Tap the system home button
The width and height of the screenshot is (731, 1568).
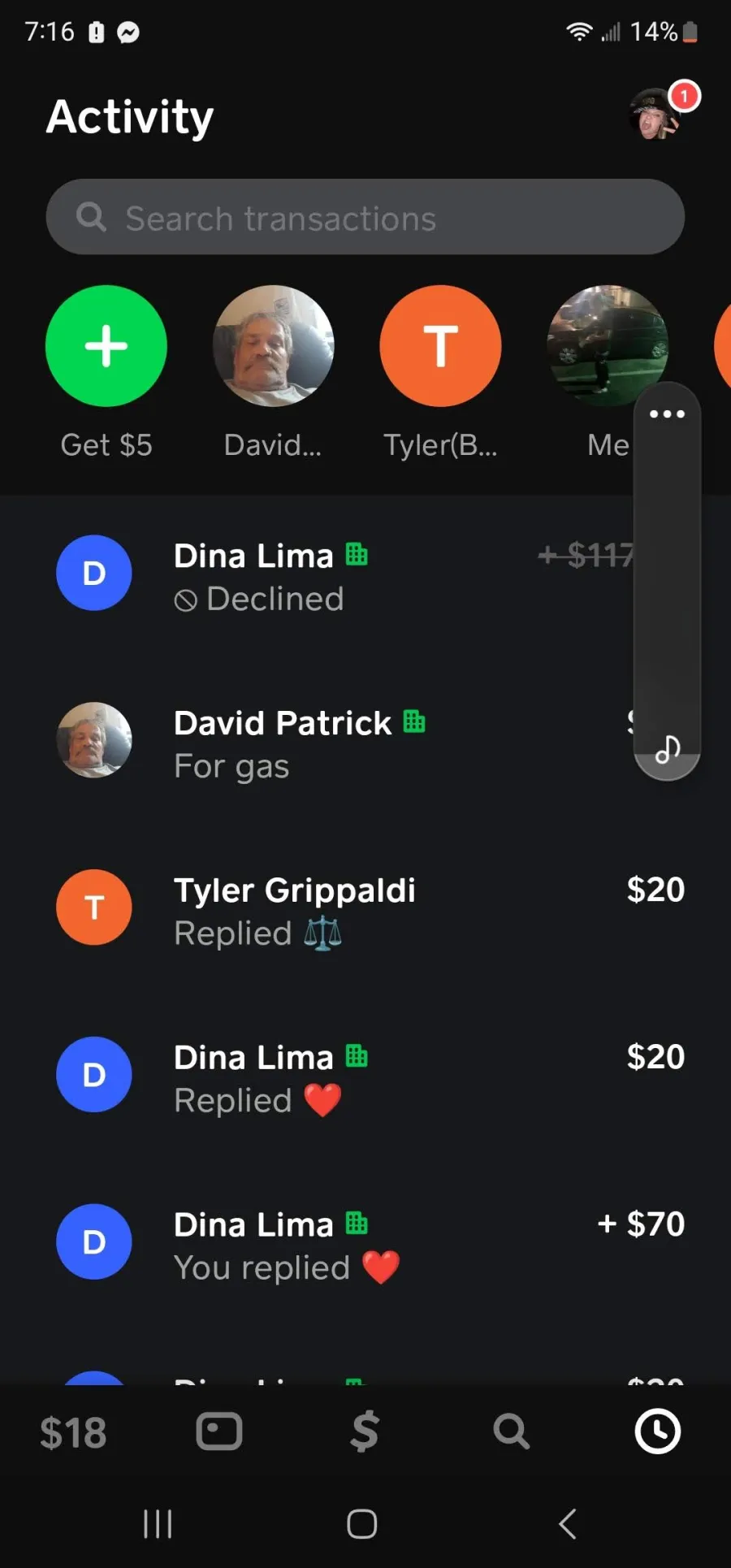click(x=362, y=1523)
